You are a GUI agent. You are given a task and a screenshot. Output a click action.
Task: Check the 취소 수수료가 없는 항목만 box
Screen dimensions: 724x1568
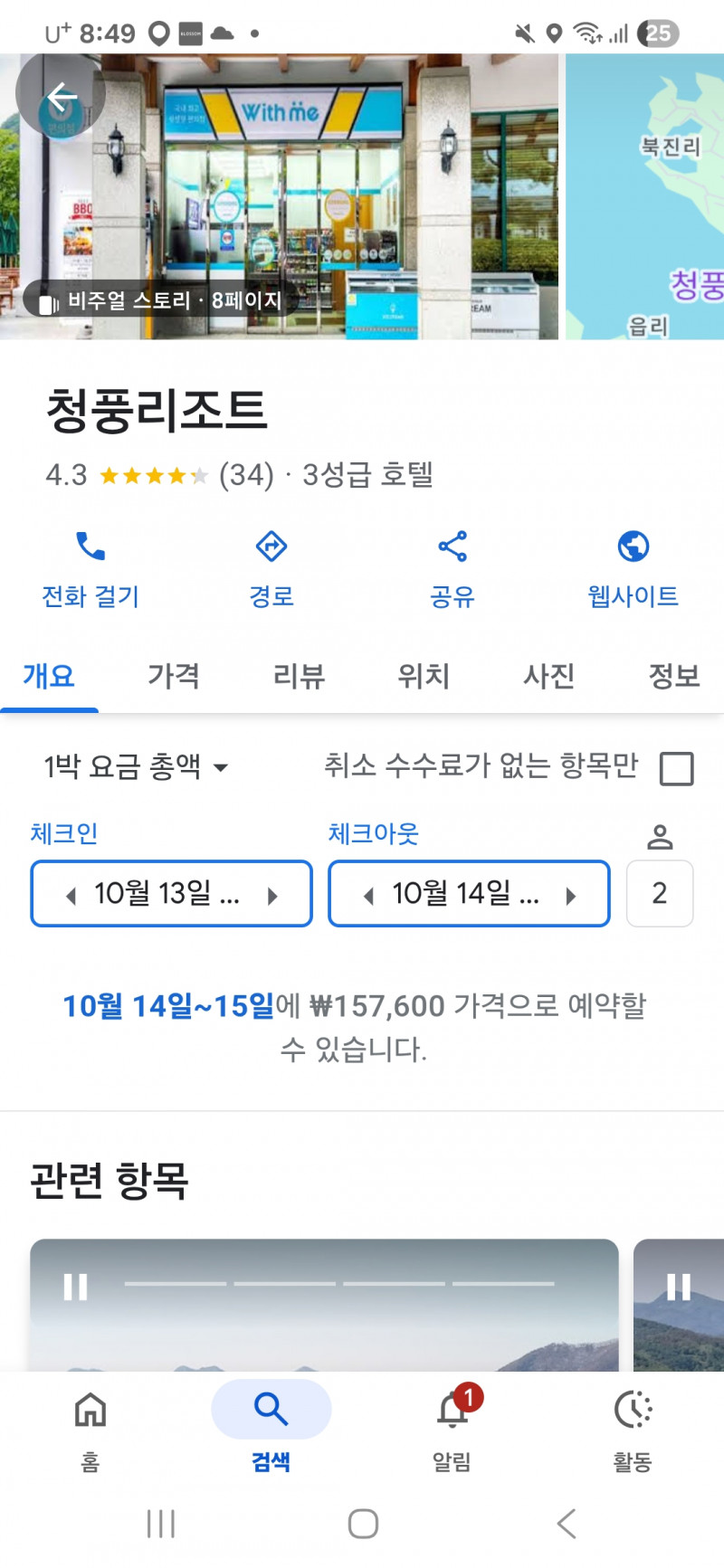677,768
